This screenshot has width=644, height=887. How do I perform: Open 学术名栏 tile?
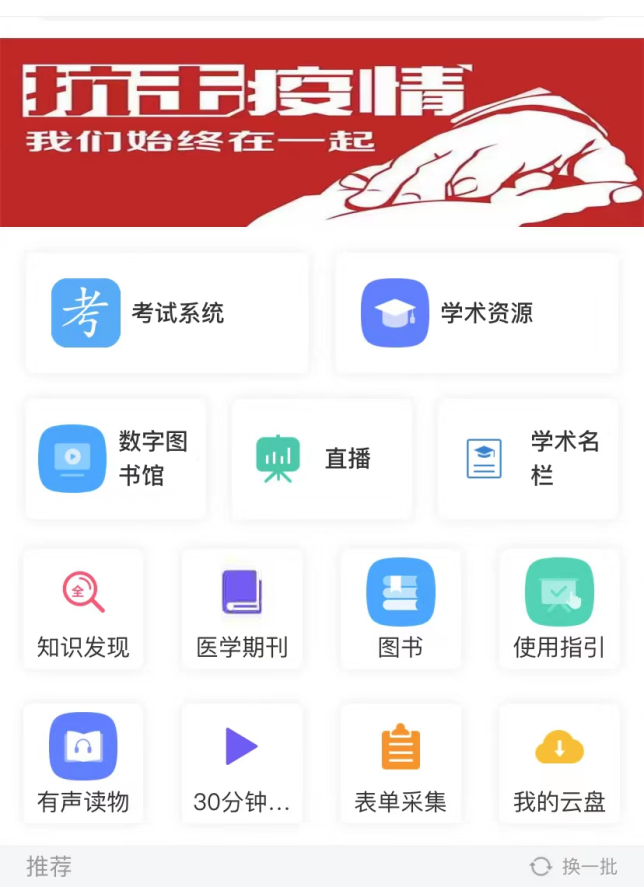click(527, 459)
